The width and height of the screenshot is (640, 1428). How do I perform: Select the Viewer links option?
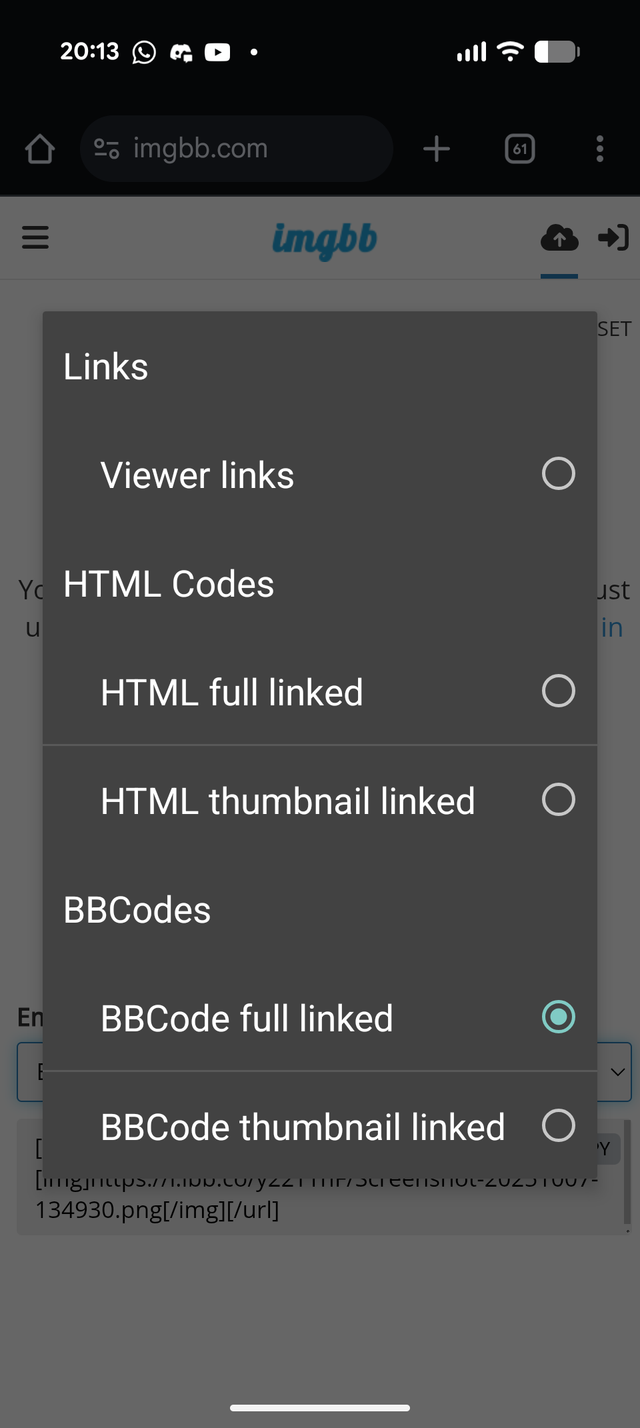[x=320, y=475]
